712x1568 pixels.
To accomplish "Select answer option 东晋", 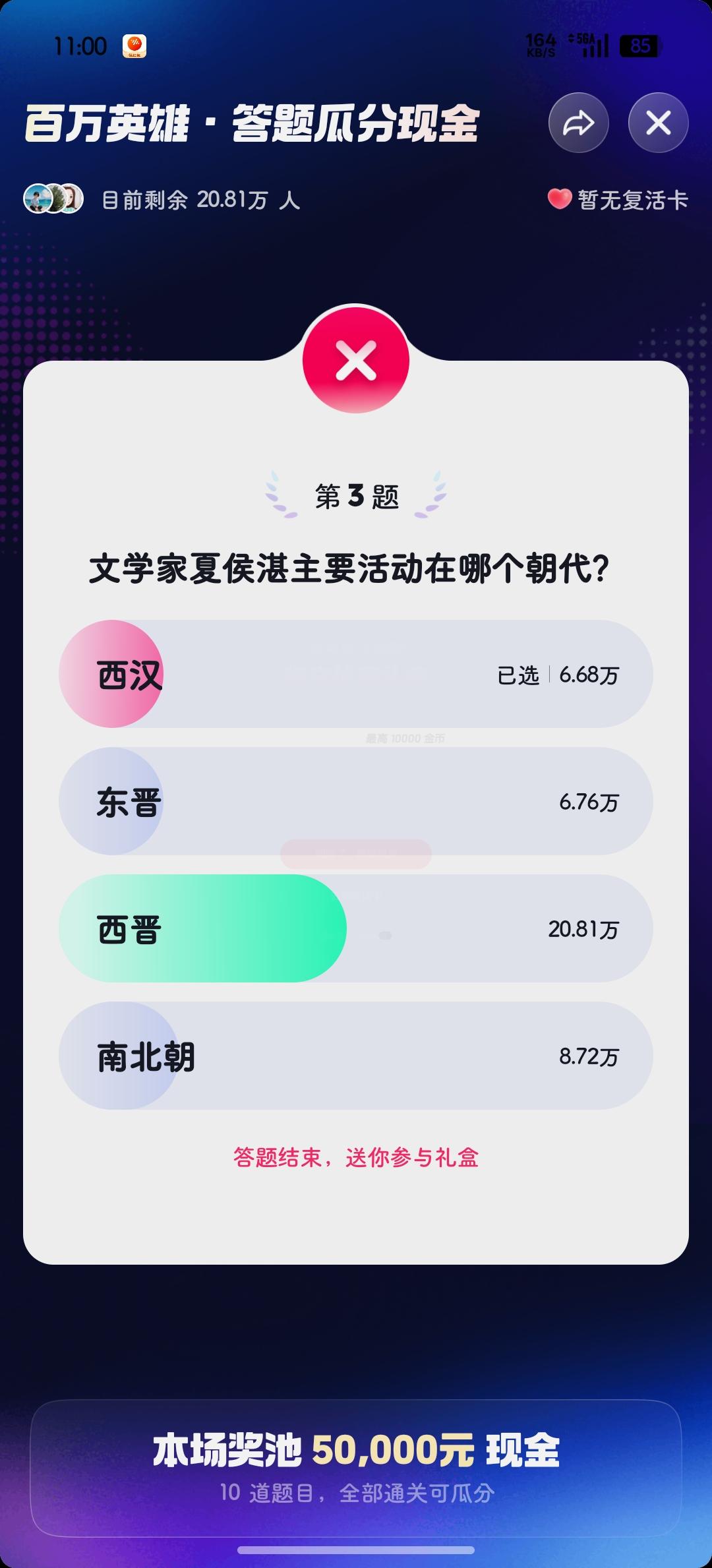I will coord(356,801).
